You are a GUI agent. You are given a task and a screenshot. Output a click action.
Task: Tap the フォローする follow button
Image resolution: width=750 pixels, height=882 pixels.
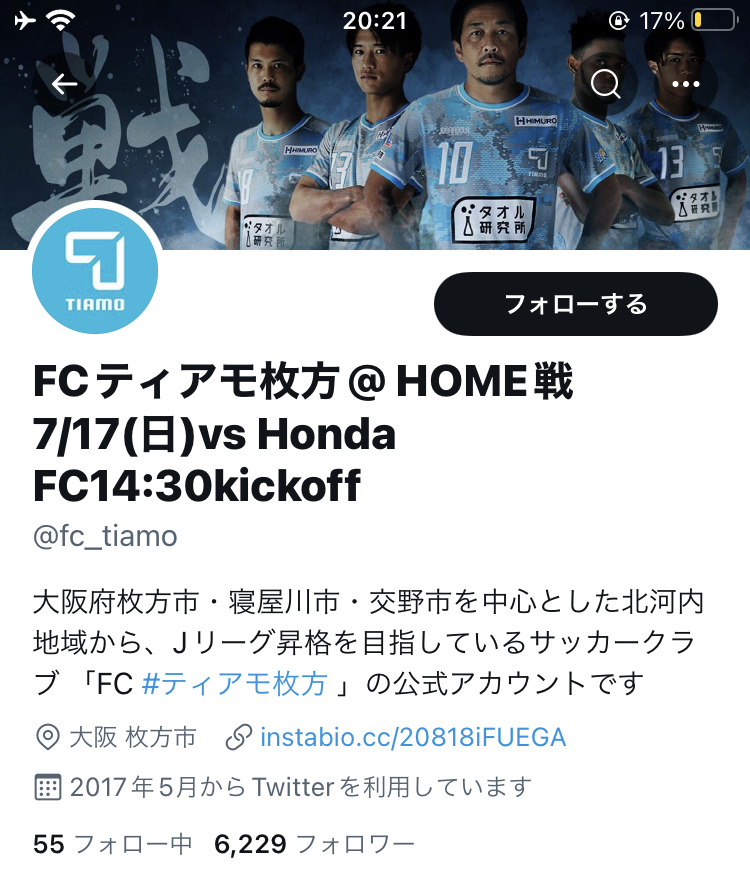point(576,304)
